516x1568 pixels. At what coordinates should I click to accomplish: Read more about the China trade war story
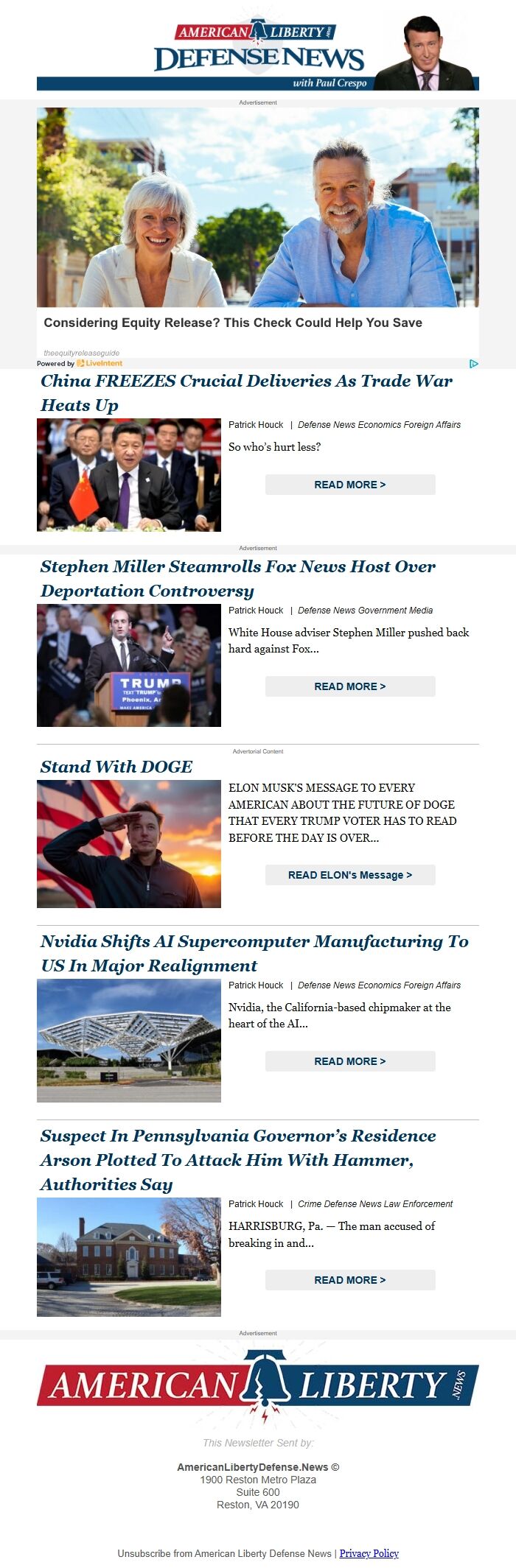[x=350, y=485]
